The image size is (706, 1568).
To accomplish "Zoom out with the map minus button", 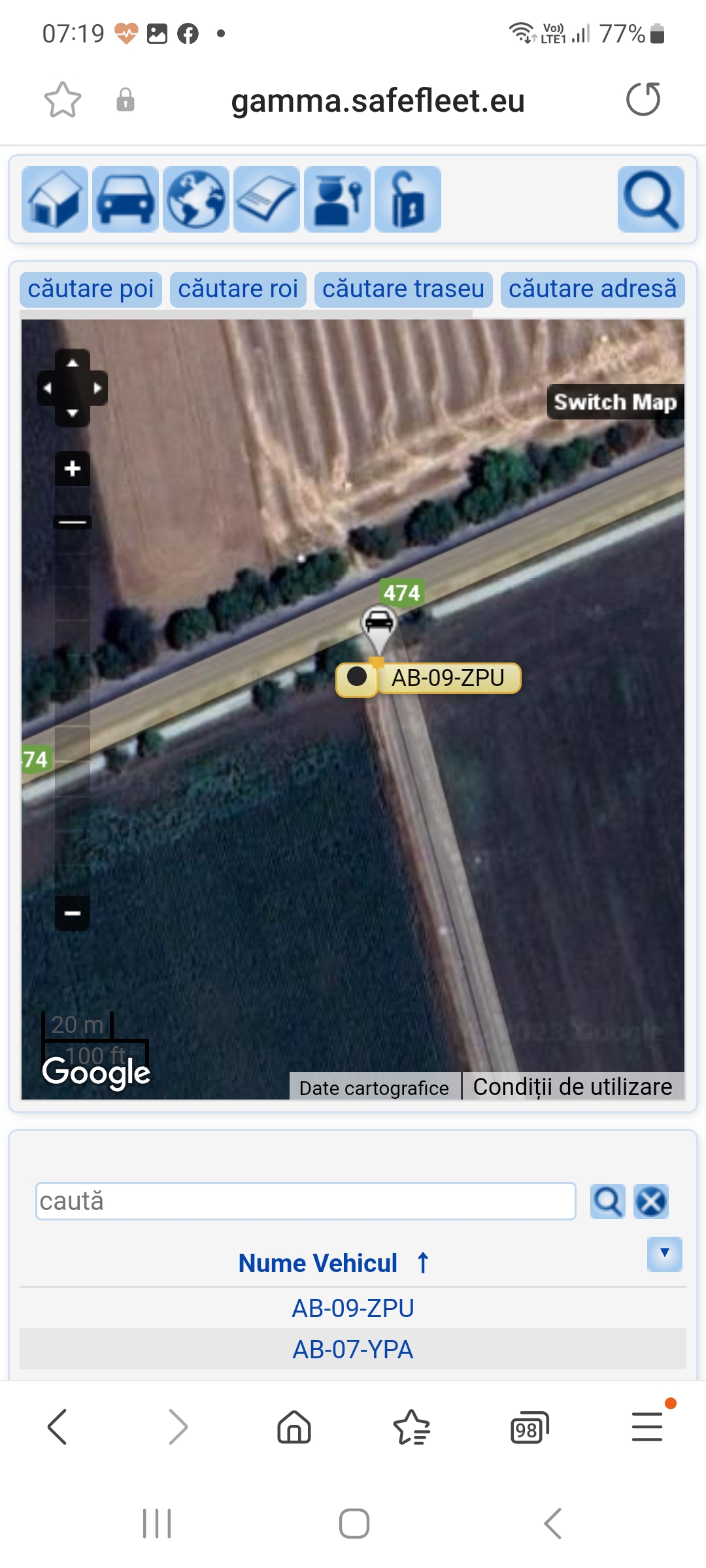I will [73, 913].
